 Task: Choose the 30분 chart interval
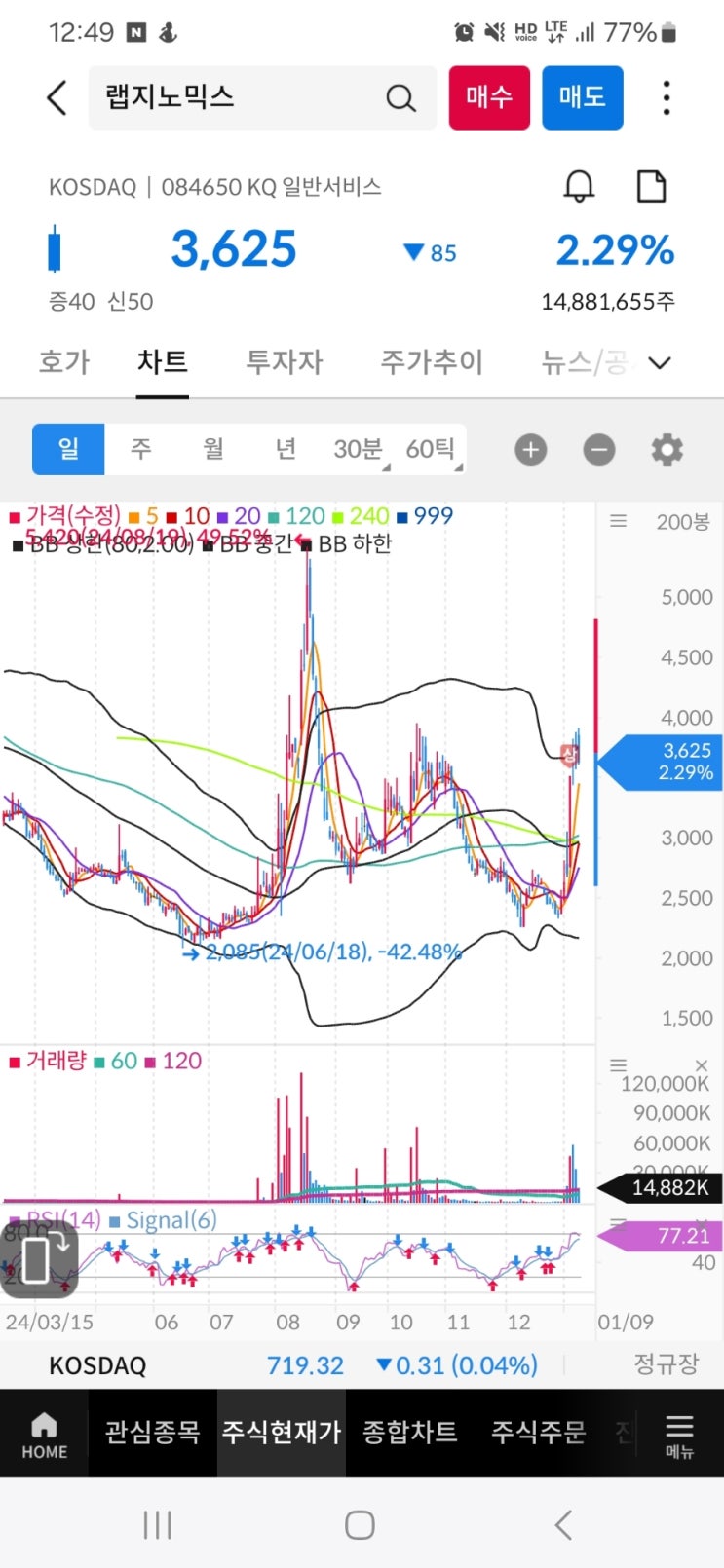(358, 449)
